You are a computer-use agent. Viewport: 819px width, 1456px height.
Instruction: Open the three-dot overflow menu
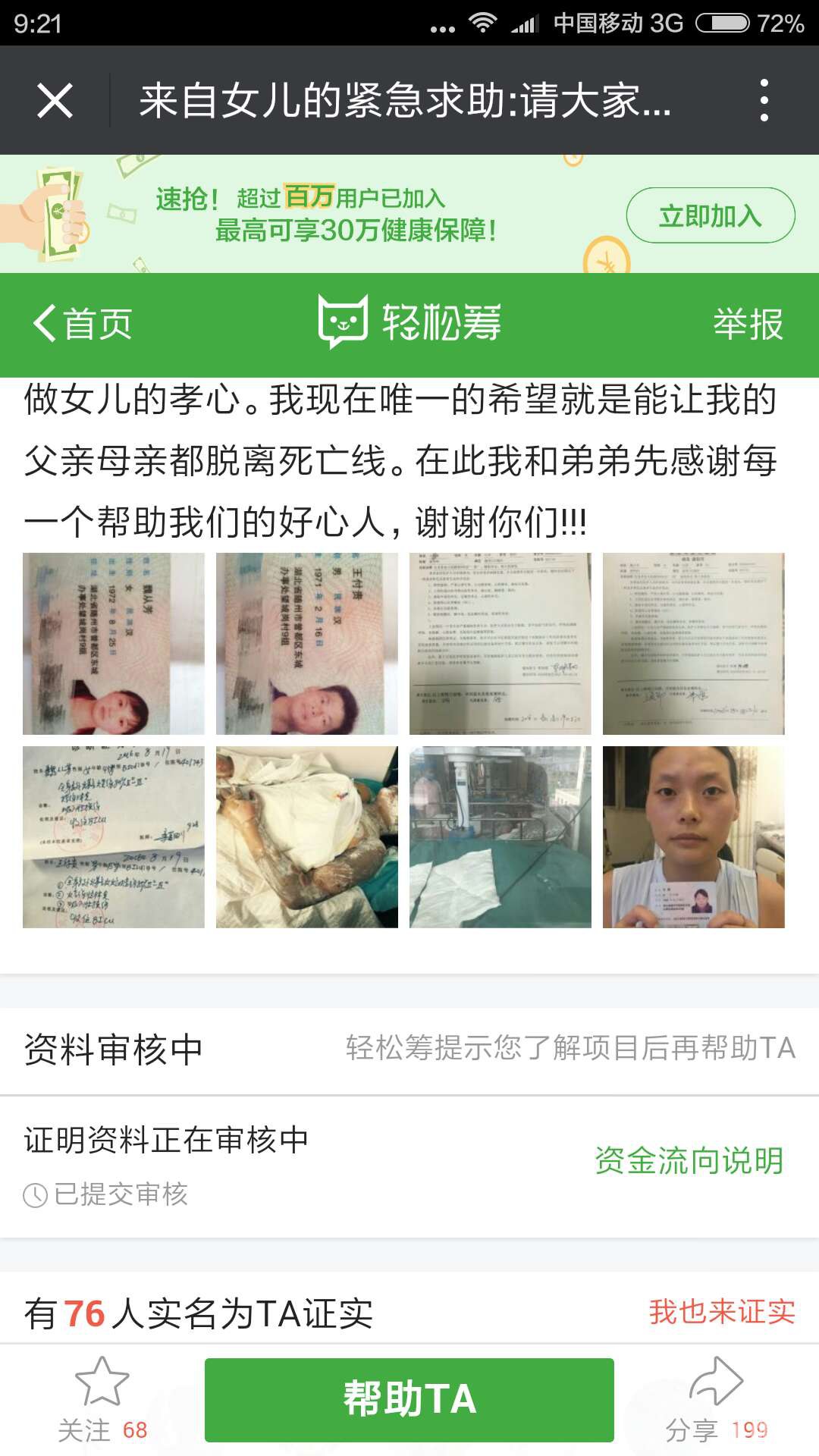point(764,100)
